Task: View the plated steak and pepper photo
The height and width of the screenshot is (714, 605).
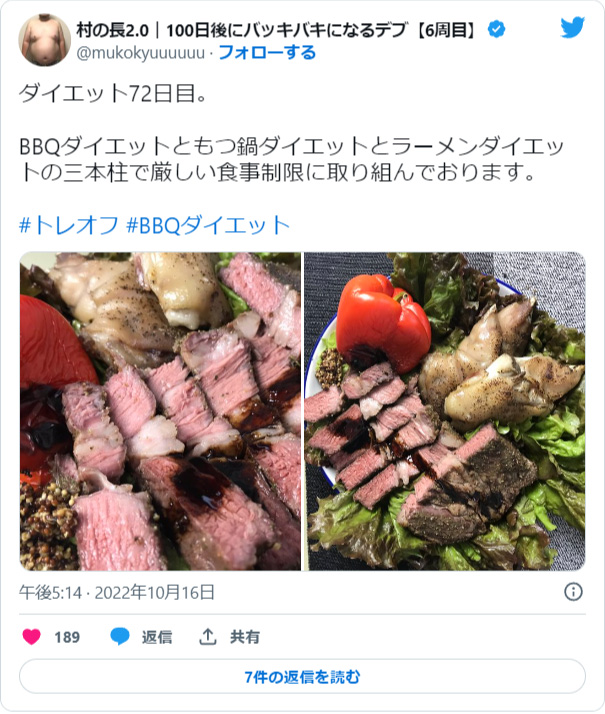Action: tap(445, 411)
